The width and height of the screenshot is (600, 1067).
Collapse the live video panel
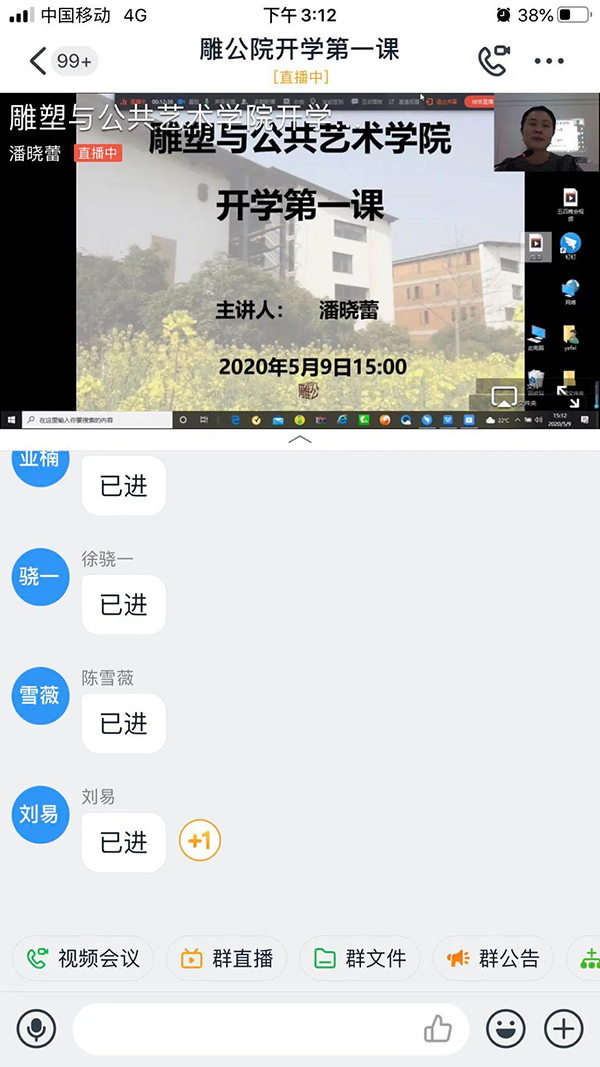[x=299, y=439]
